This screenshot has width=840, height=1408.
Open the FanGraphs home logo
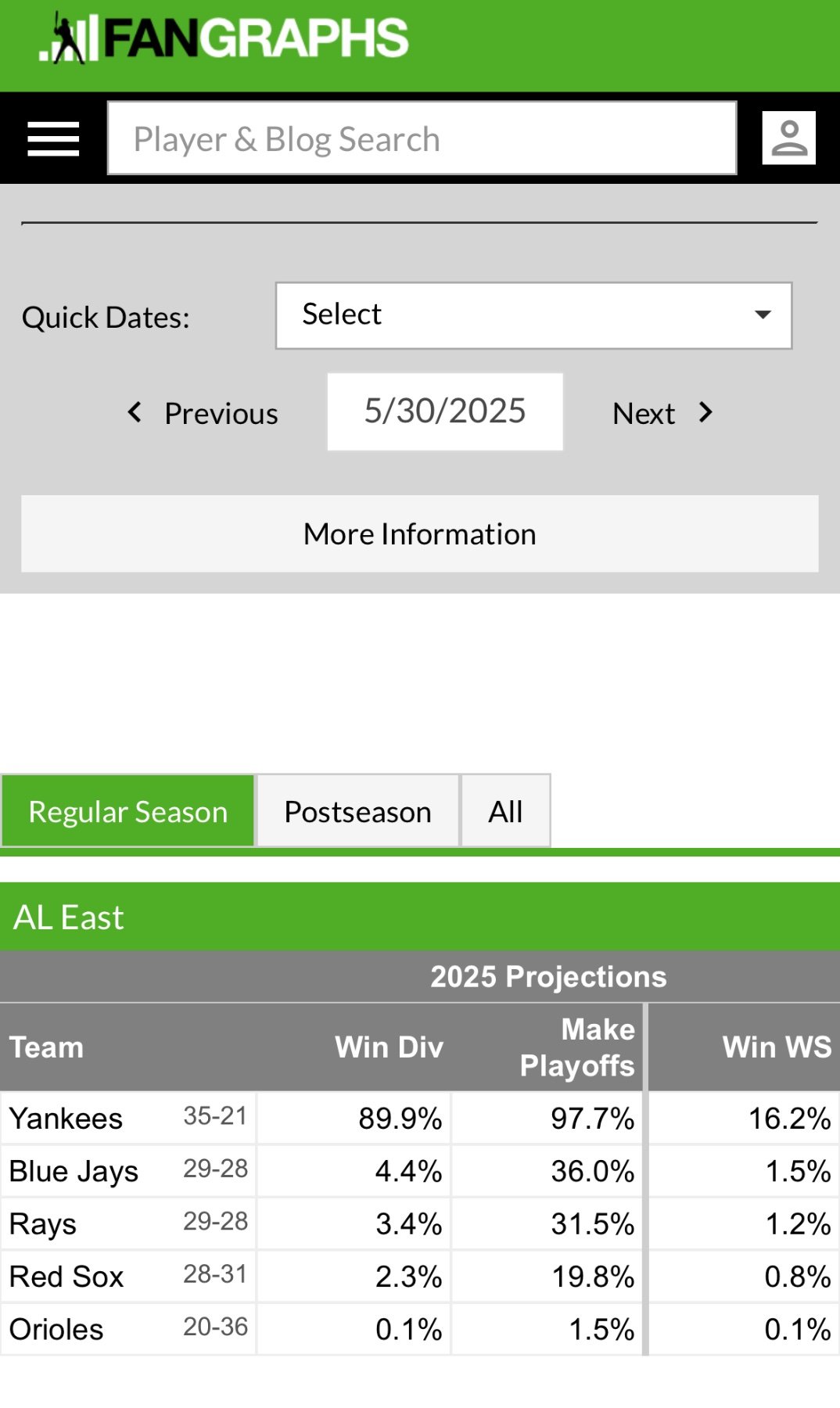pyautogui.click(x=225, y=38)
